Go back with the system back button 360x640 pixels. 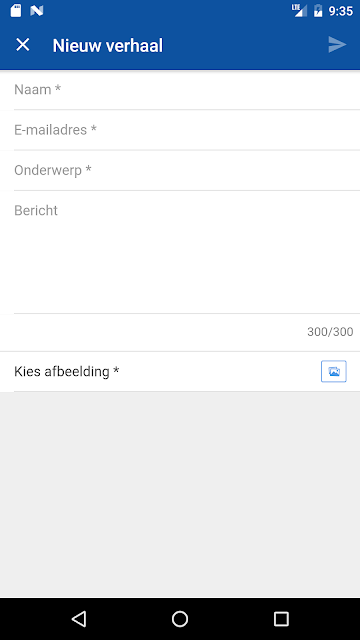79,619
